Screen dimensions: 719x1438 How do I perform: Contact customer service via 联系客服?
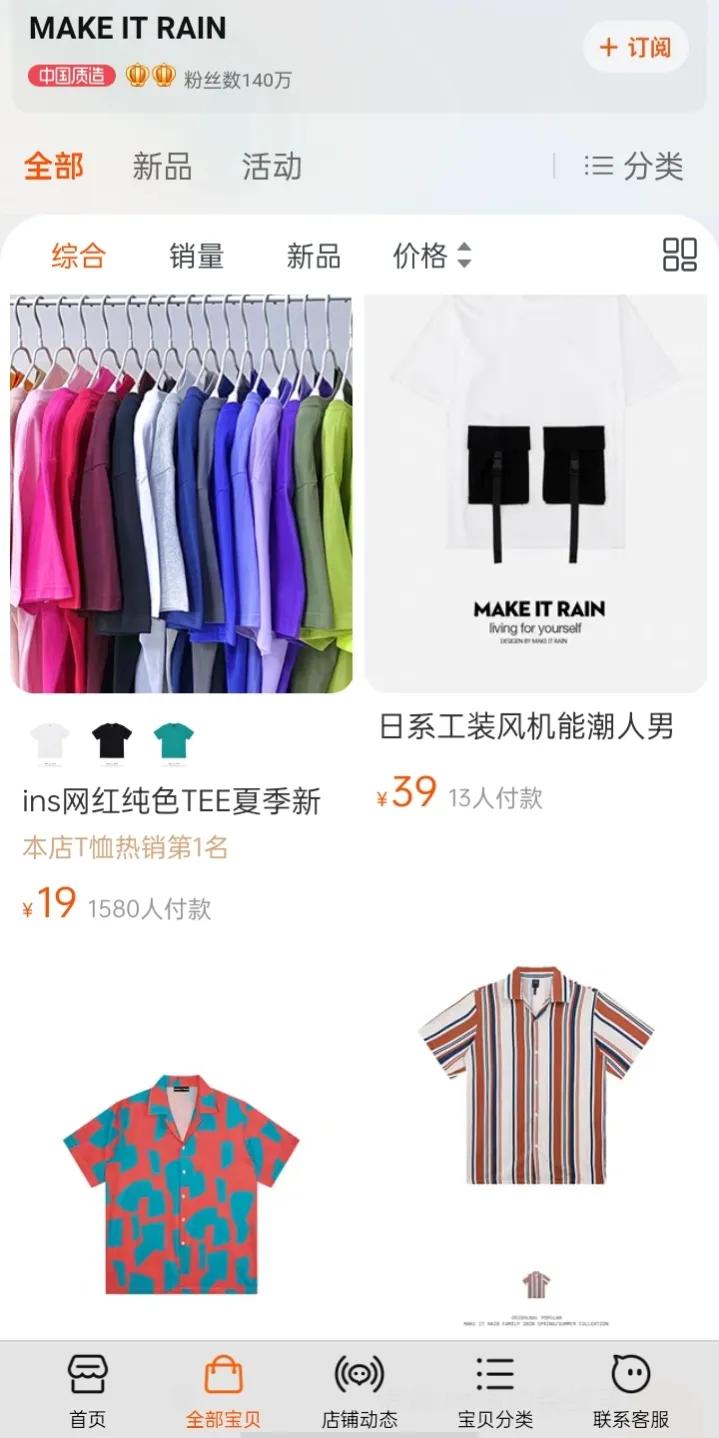[x=631, y=1390]
